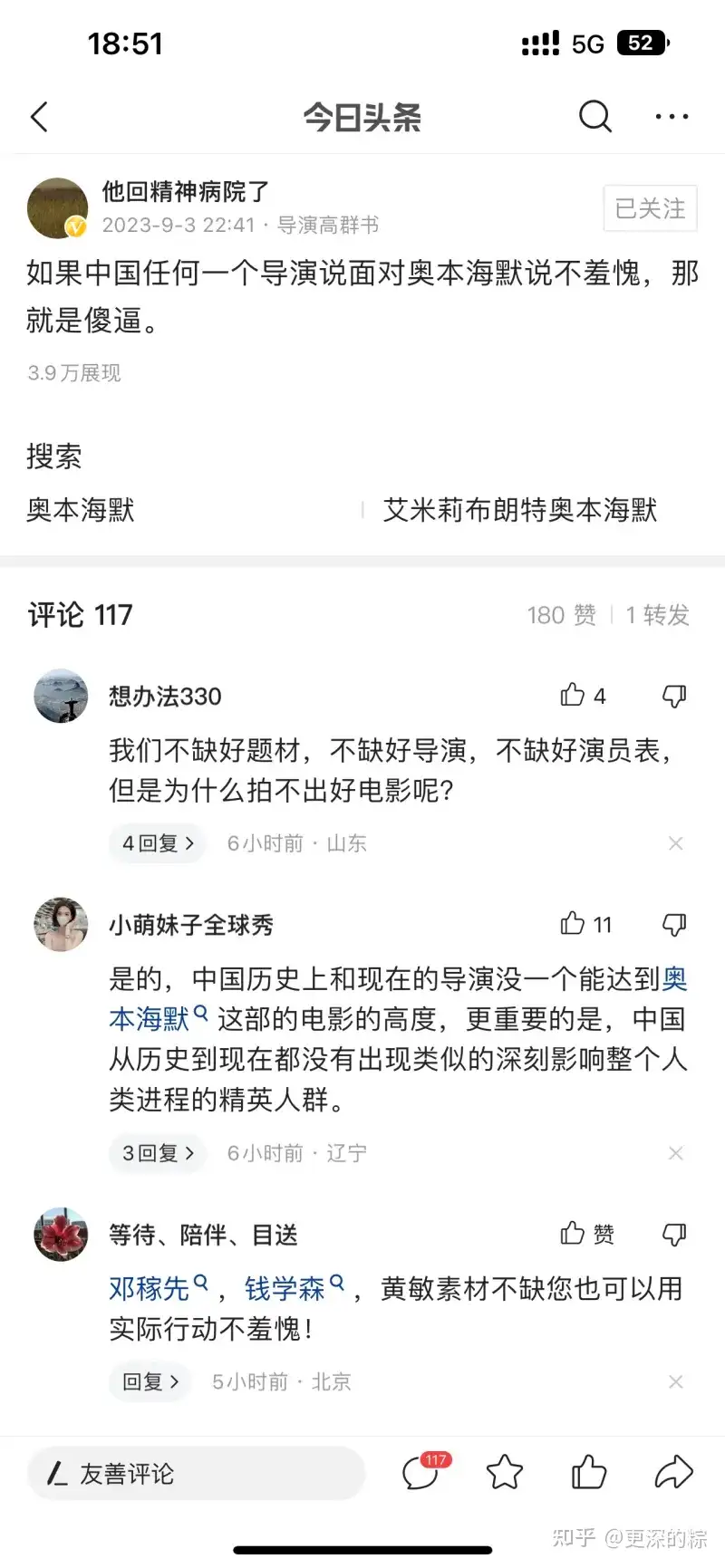Expand the 3回复 replies under 小萌妹子全球秀
725x1568 pixels.
158,1153
